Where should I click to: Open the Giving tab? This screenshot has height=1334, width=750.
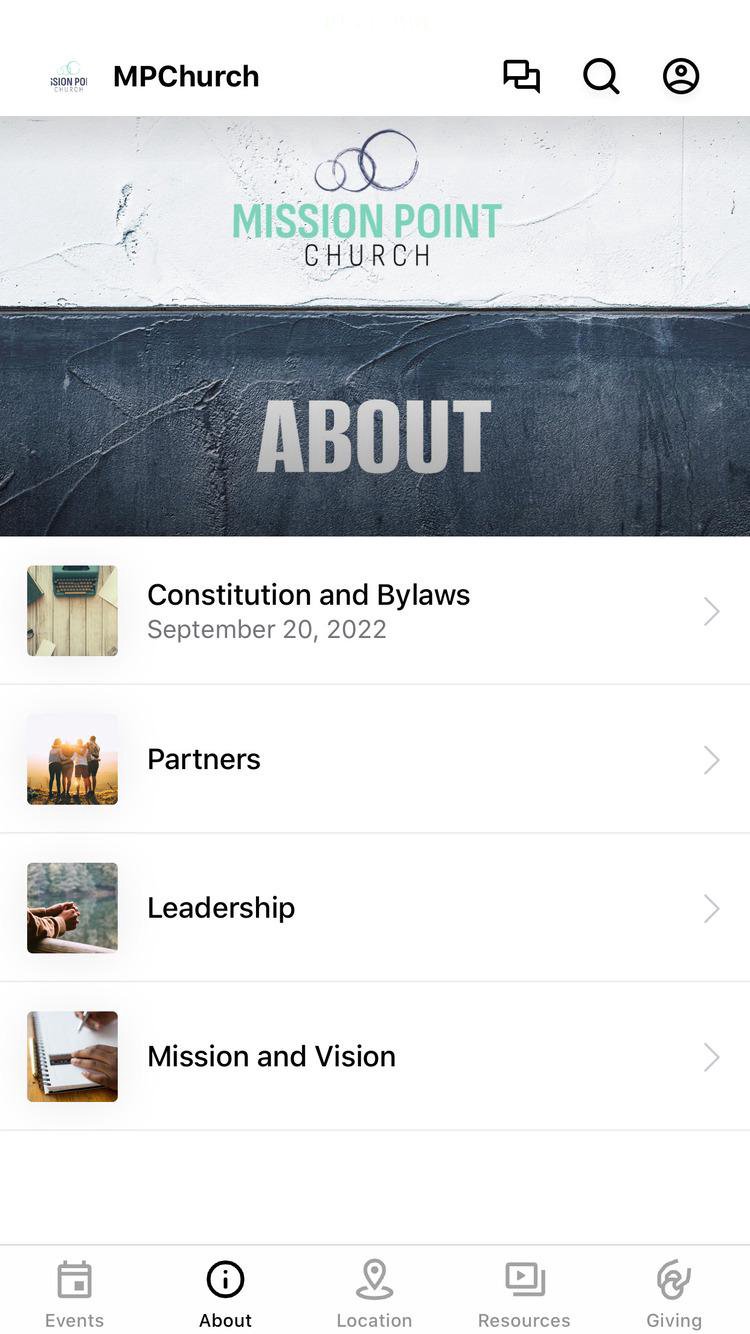coord(674,1293)
